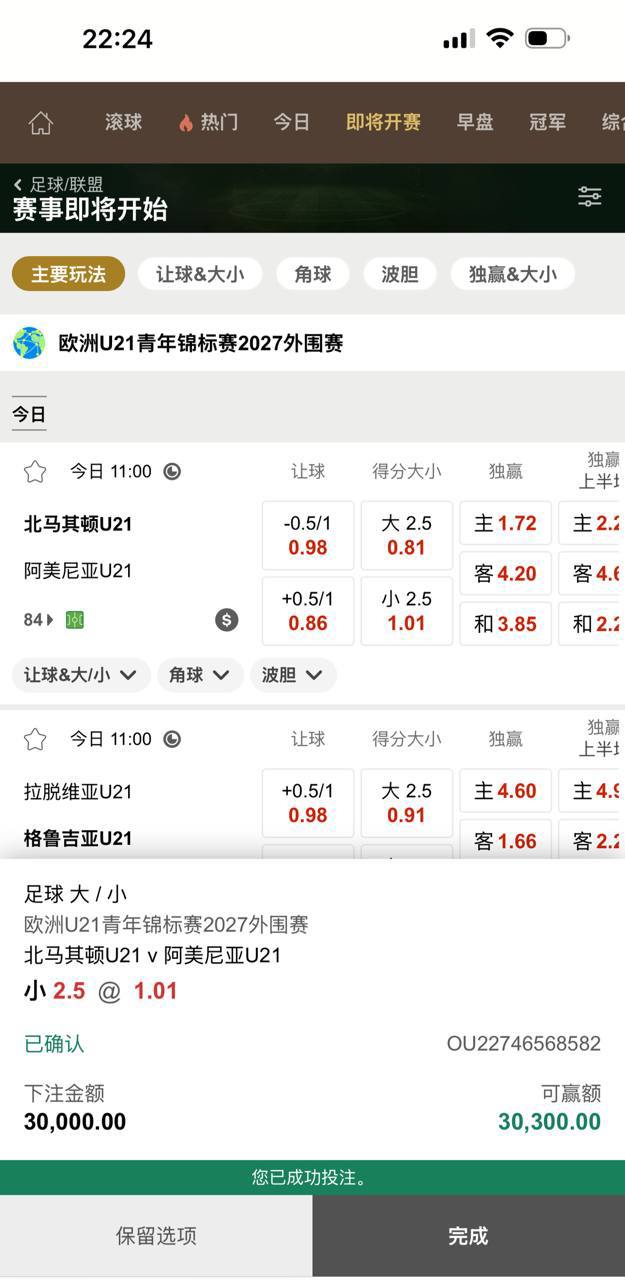Image resolution: width=625 pixels, height=1280 pixels.
Task: Open the 热门 tab
Action: coord(208,122)
